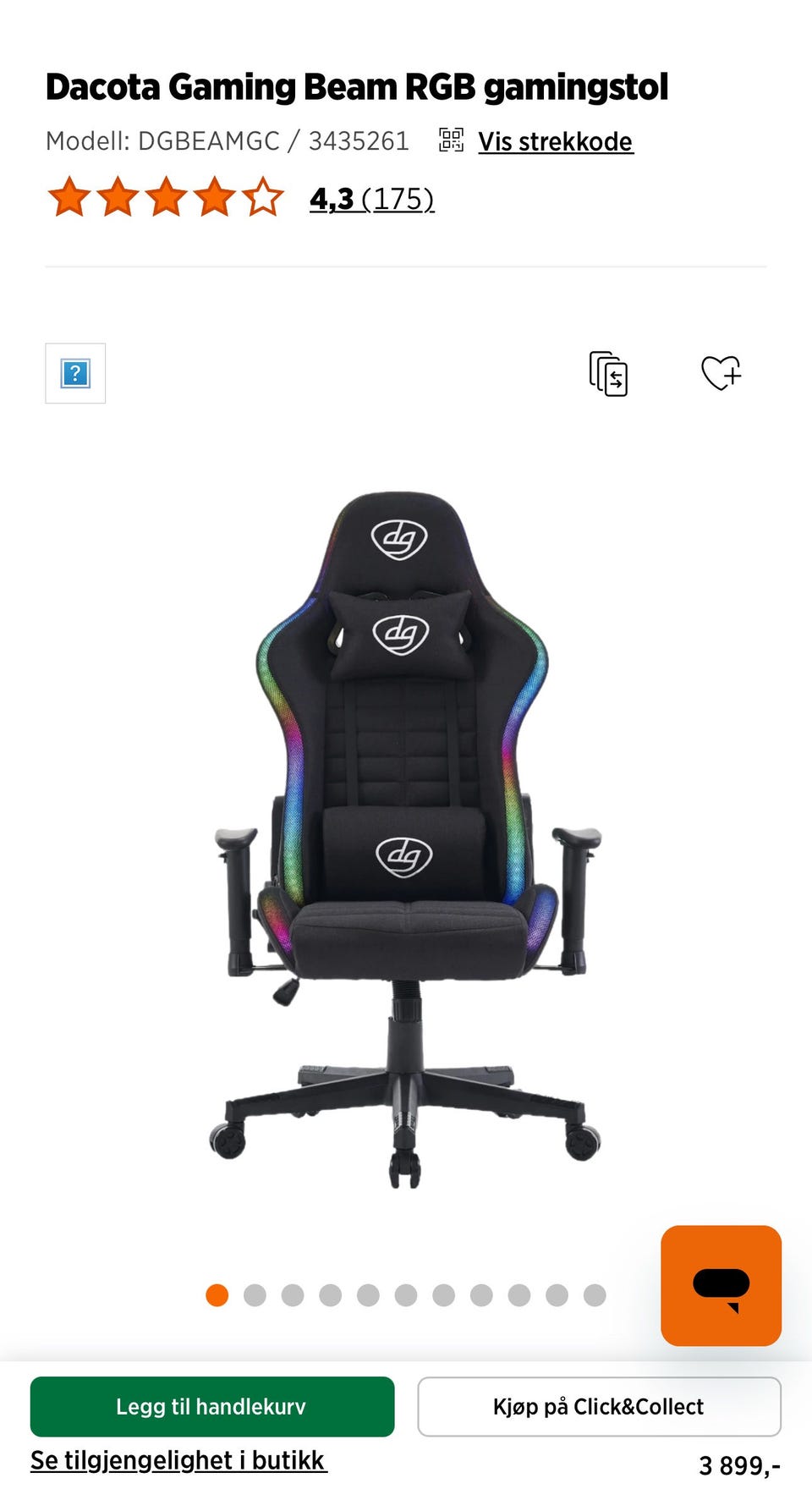
Task: Open Vis strekkode barcode link
Action: [555, 141]
